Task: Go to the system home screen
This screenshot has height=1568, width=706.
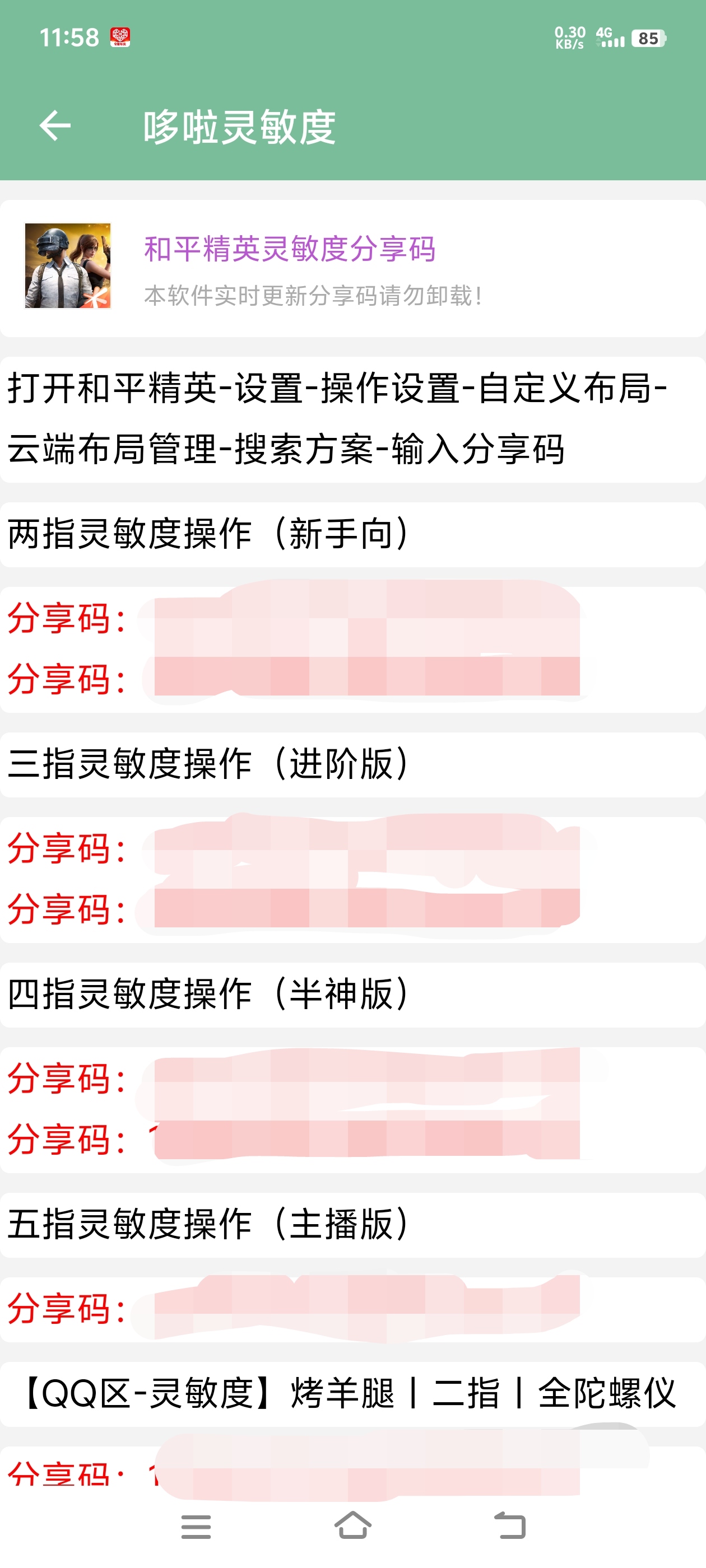Action: click(352, 1526)
